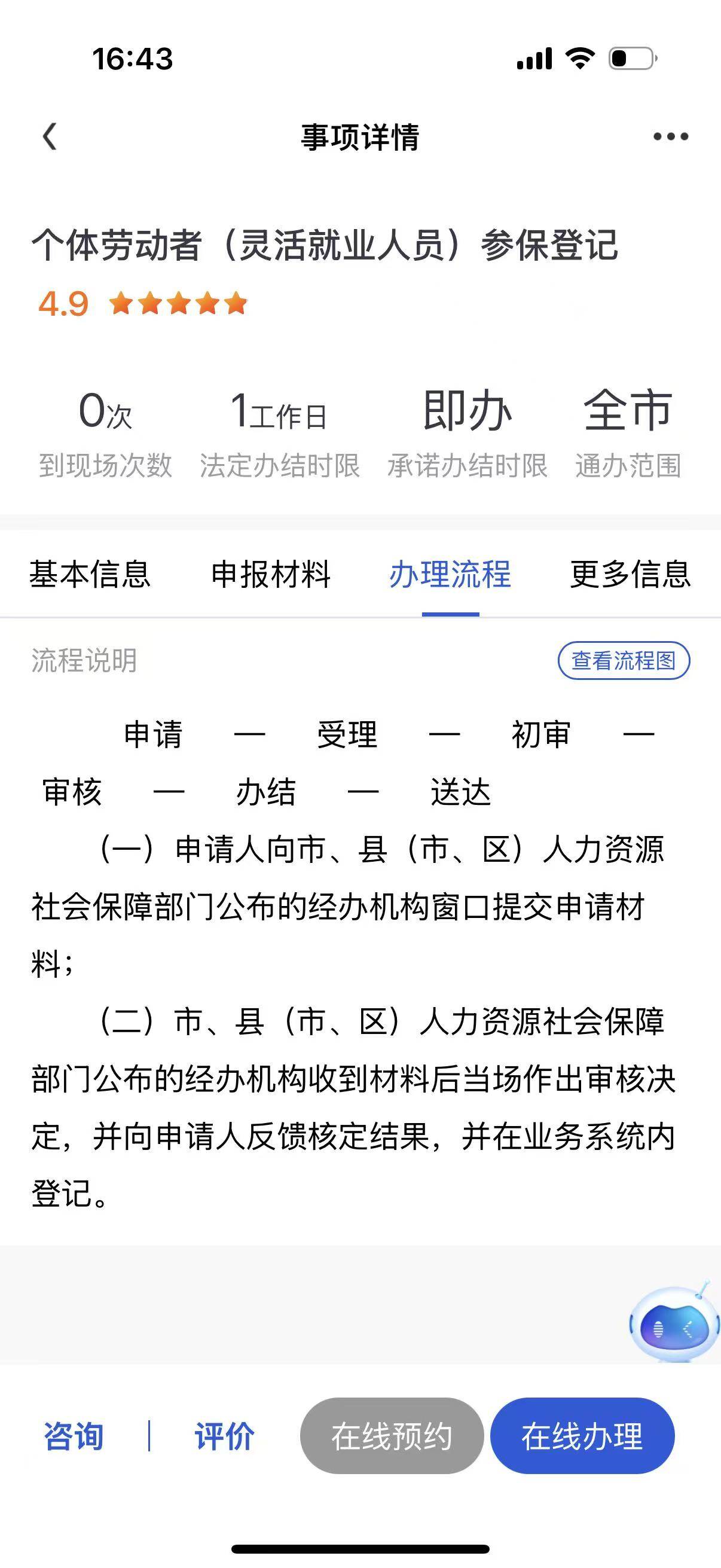Open 评价 to rate this service
721x1568 pixels.
click(x=225, y=1436)
